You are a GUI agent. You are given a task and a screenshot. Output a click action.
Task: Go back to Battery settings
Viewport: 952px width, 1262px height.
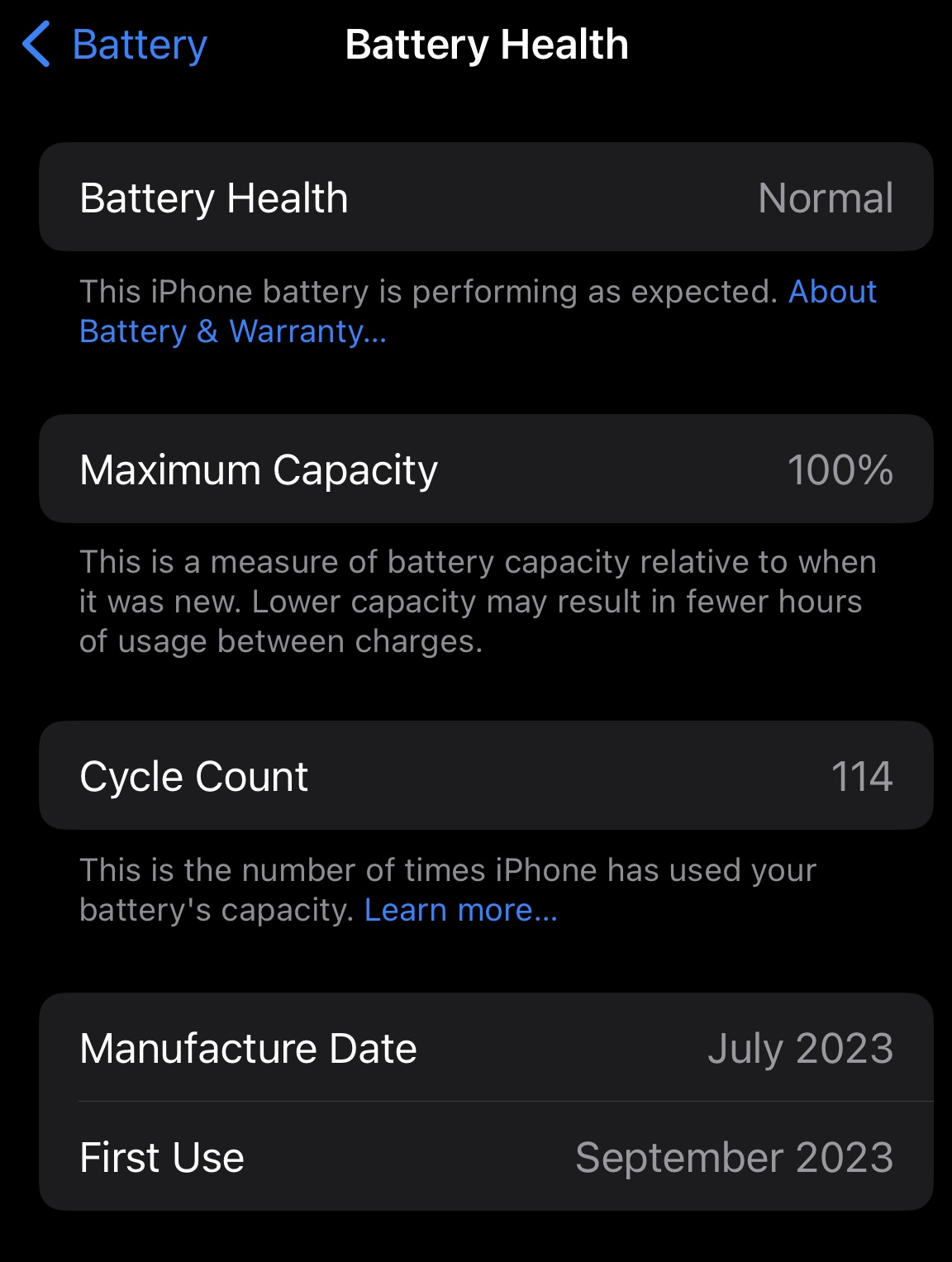tap(116, 45)
